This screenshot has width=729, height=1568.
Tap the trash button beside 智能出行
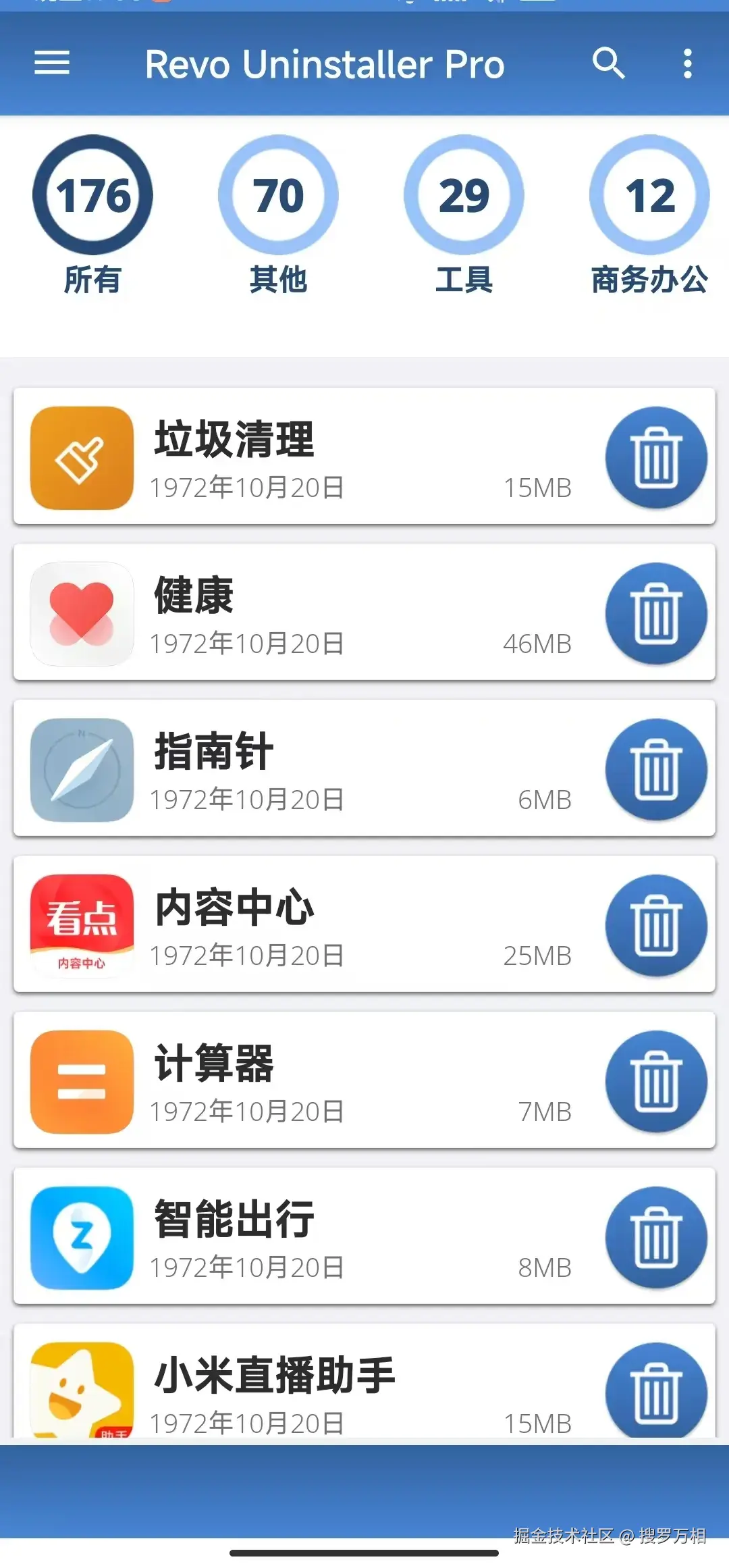[656, 1237]
